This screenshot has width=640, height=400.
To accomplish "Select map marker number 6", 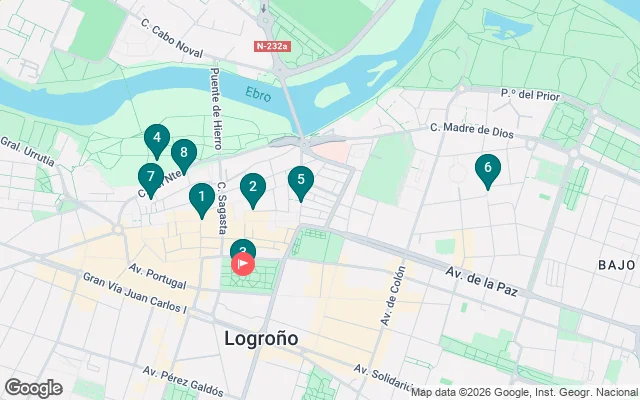I will [x=487, y=169].
